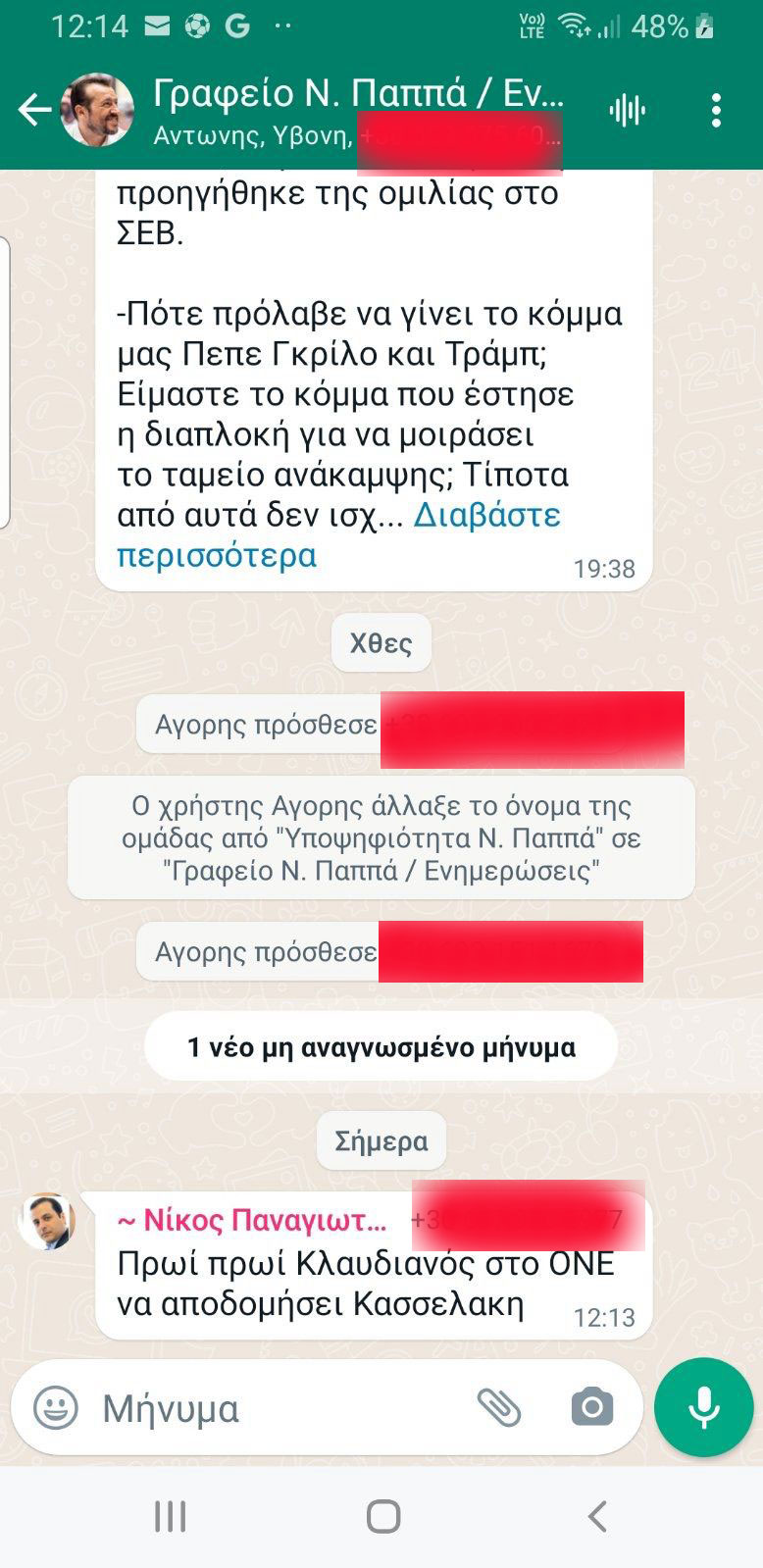Start a group voice chat
763x1568 pixels.
point(627,110)
